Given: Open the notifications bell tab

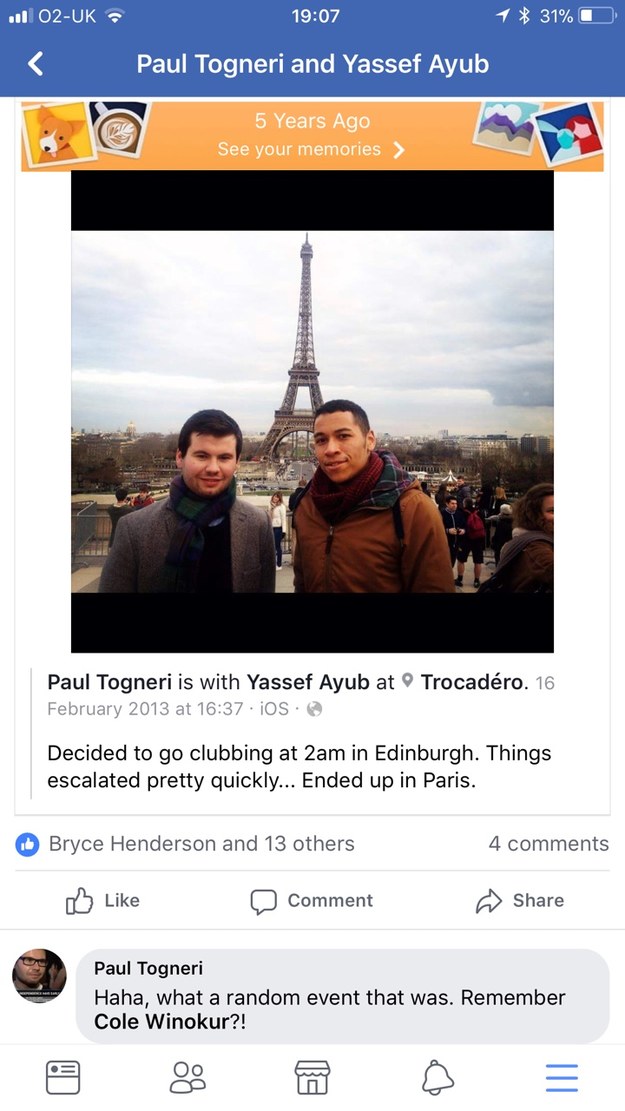Looking at the screenshot, I should 437,1077.
